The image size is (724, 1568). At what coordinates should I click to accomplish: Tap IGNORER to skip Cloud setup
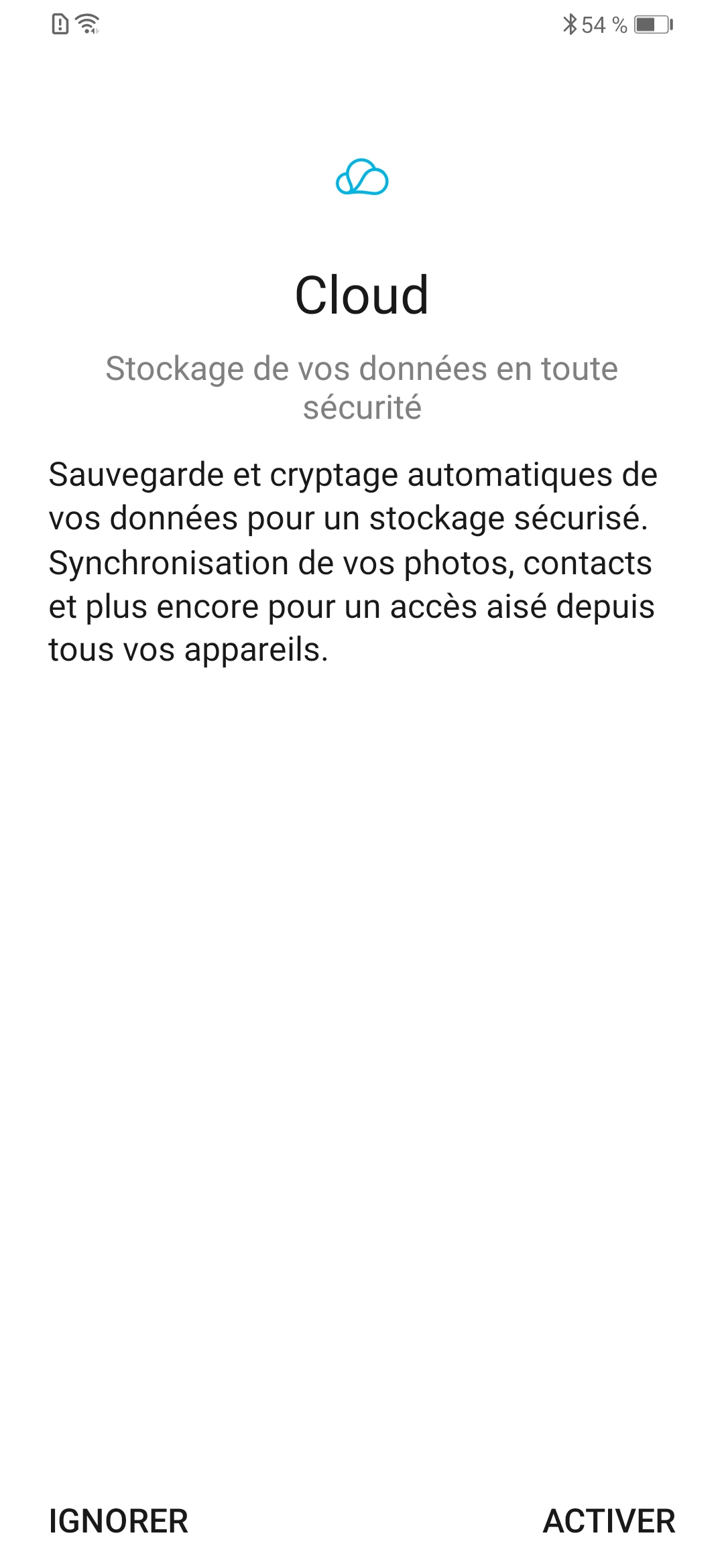(119, 1520)
